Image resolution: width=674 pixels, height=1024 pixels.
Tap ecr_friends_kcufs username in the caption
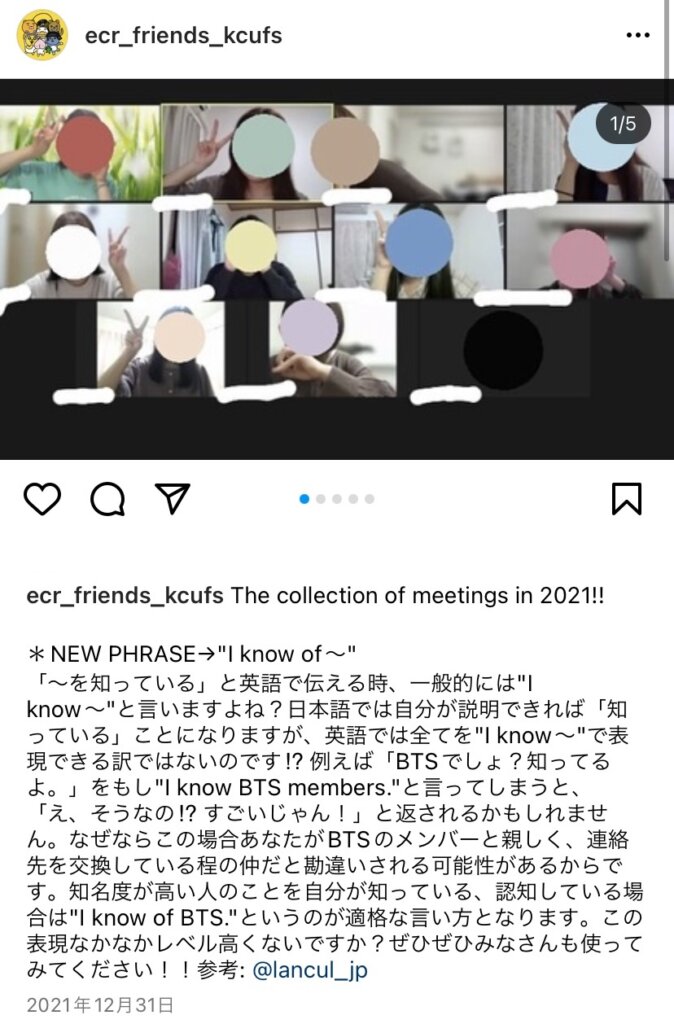point(126,595)
